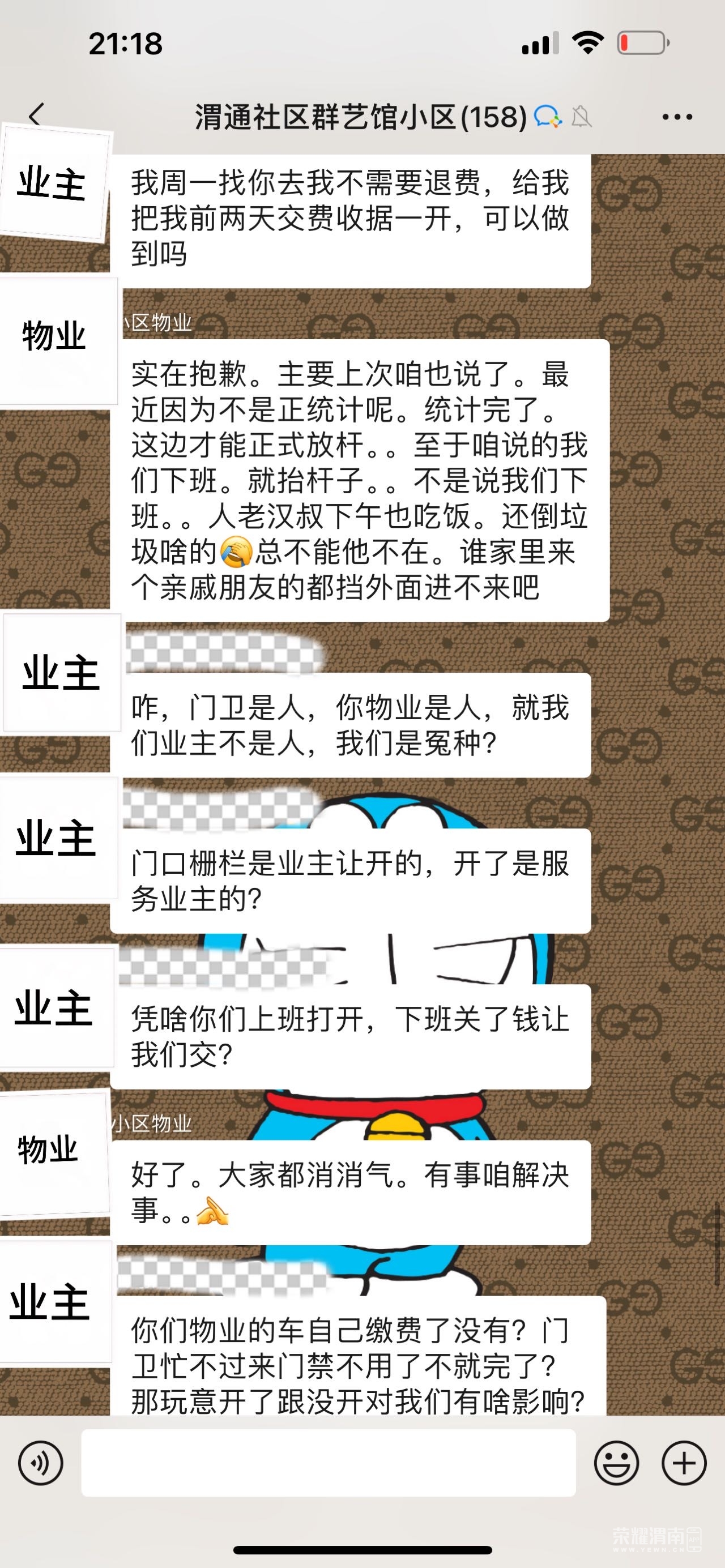The image size is (725, 1568).
Task: Switch to voice message input
Action: click(x=41, y=1463)
